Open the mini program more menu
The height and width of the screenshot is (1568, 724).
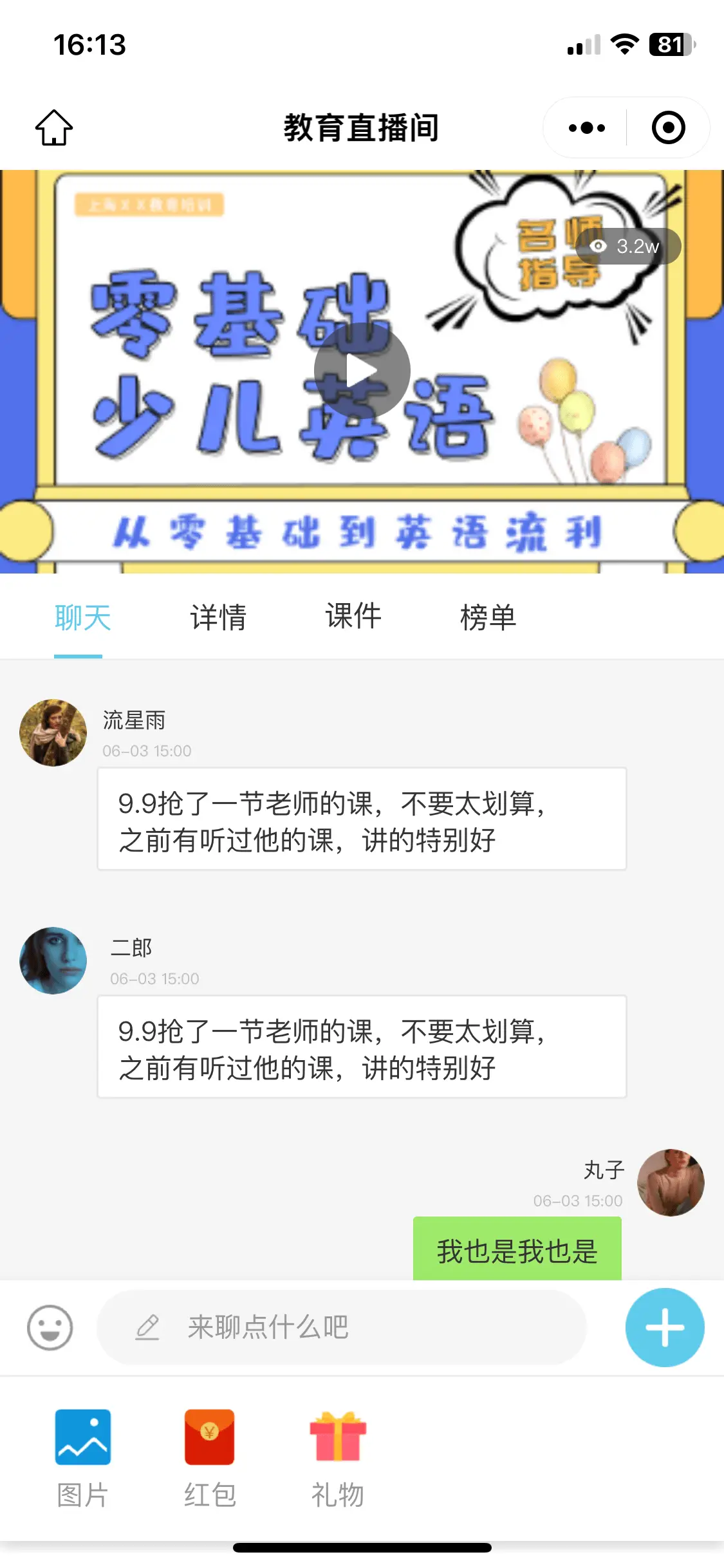pyautogui.click(x=586, y=127)
